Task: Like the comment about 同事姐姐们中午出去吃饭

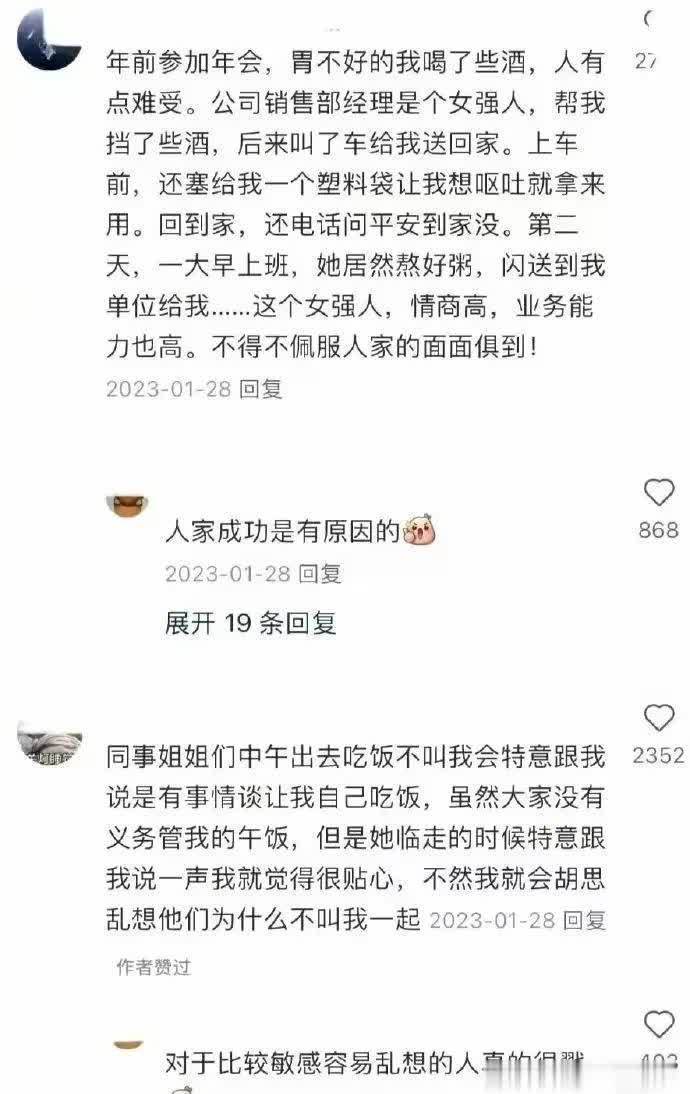Action: tap(658, 718)
